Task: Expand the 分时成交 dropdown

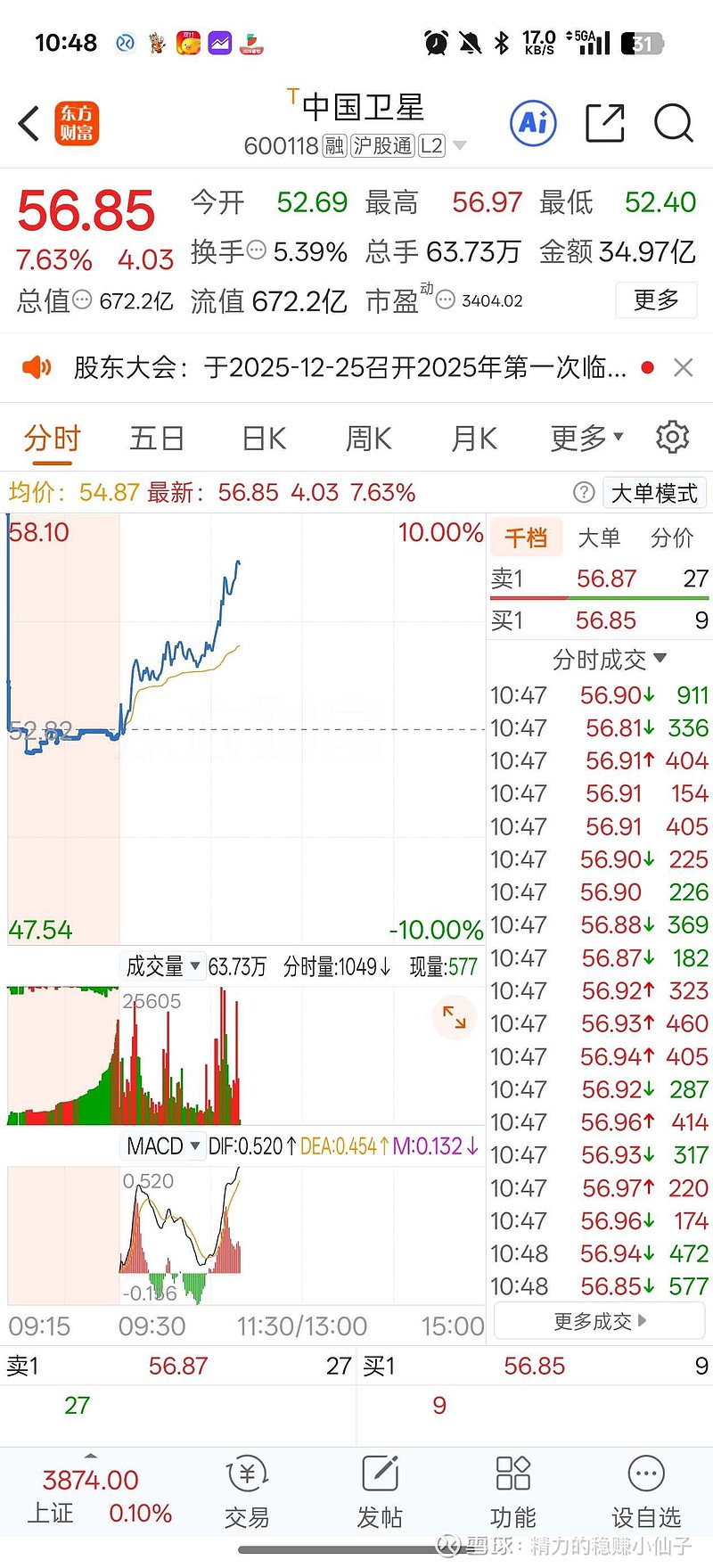Action: [599, 659]
